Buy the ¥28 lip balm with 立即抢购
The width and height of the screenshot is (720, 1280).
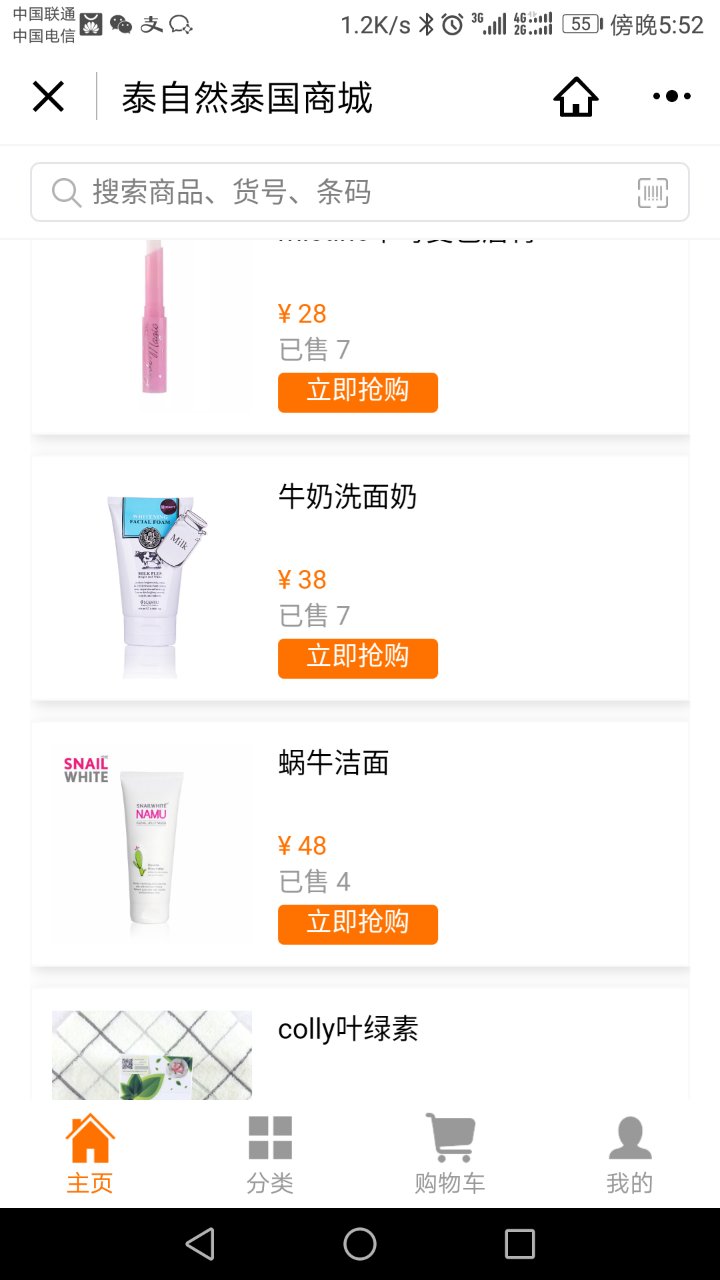[x=357, y=392]
